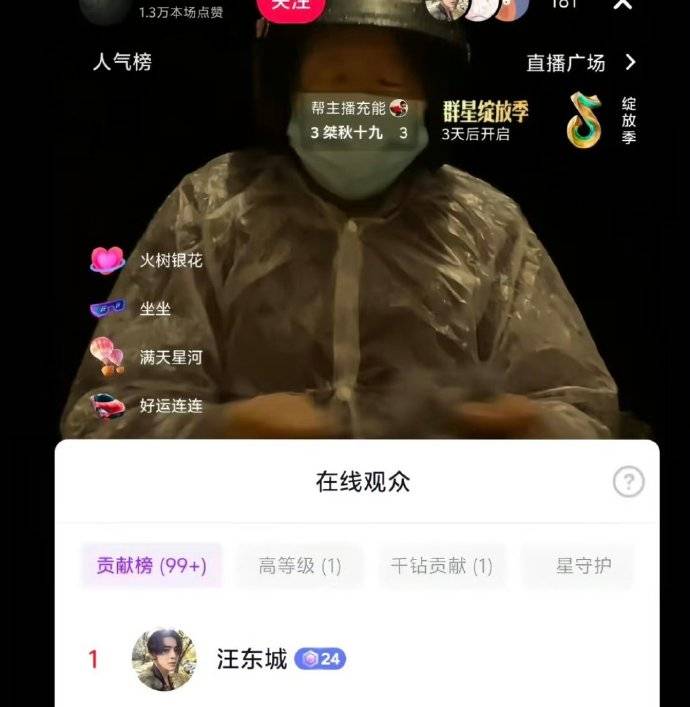The width and height of the screenshot is (690, 707).
Task: Open the 人气榜 popularity ranking
Action: pyautogui.click(x=122, y=62)
